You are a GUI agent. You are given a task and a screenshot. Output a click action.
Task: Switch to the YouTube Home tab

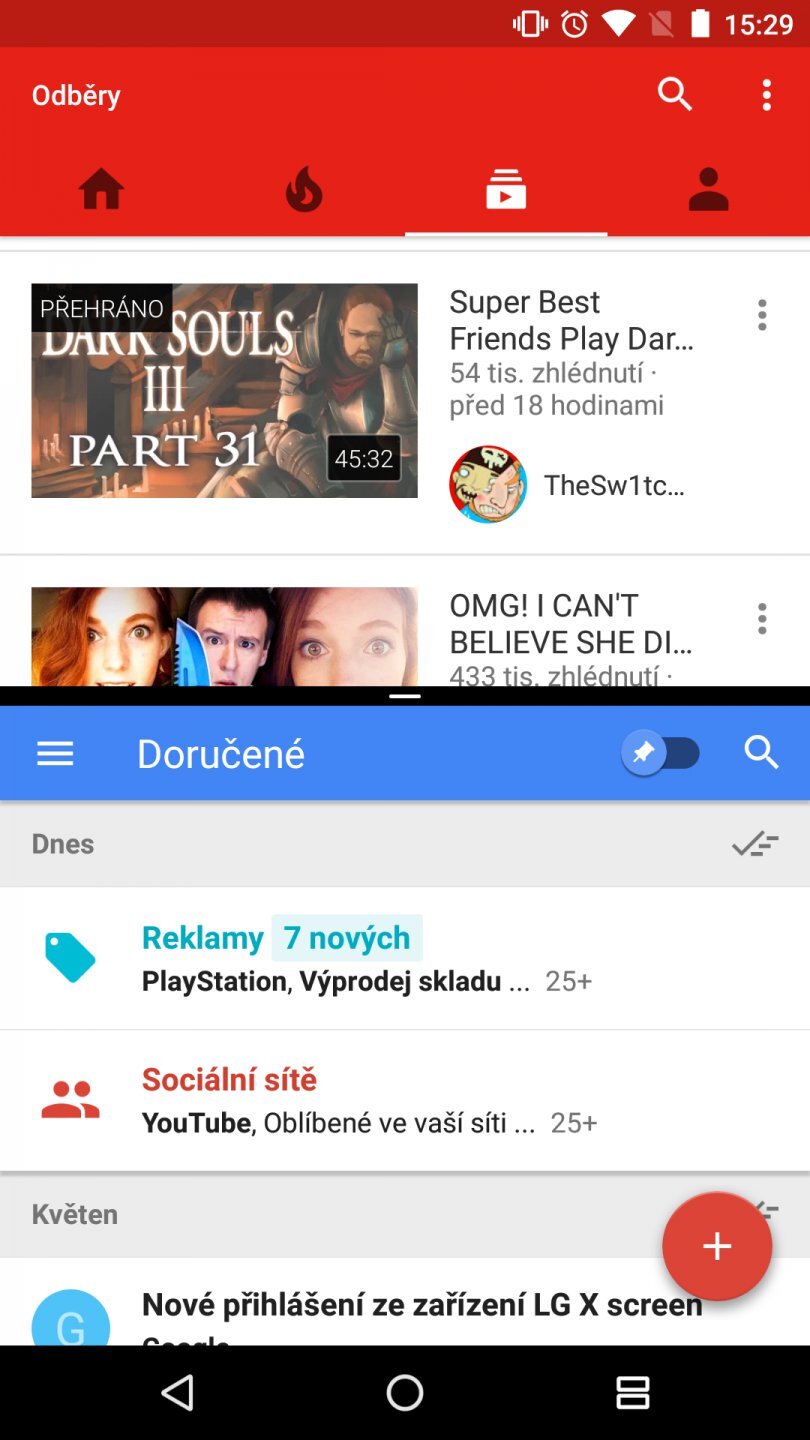[102, 189]
